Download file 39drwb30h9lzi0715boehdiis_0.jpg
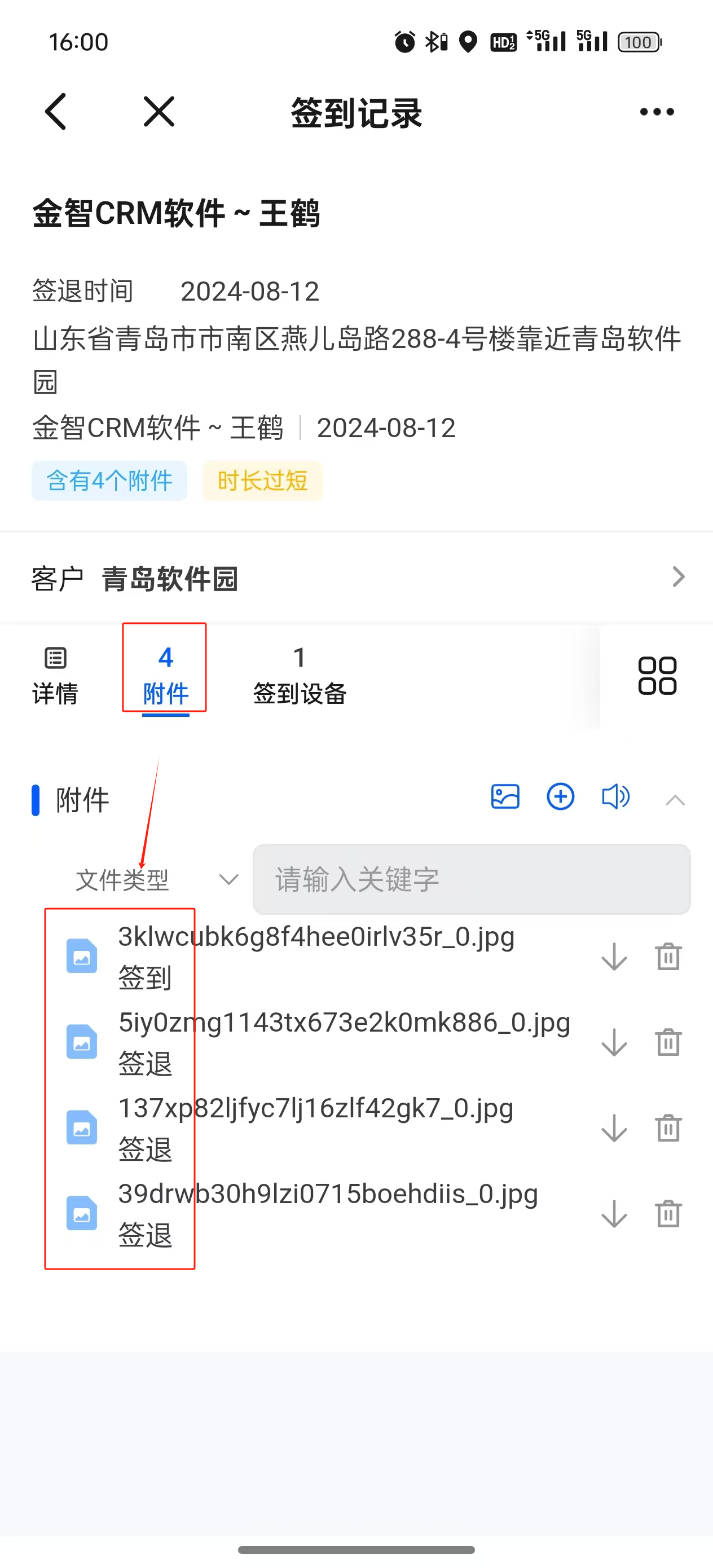Screen dimensions: 713x1568 point(614,1214)
